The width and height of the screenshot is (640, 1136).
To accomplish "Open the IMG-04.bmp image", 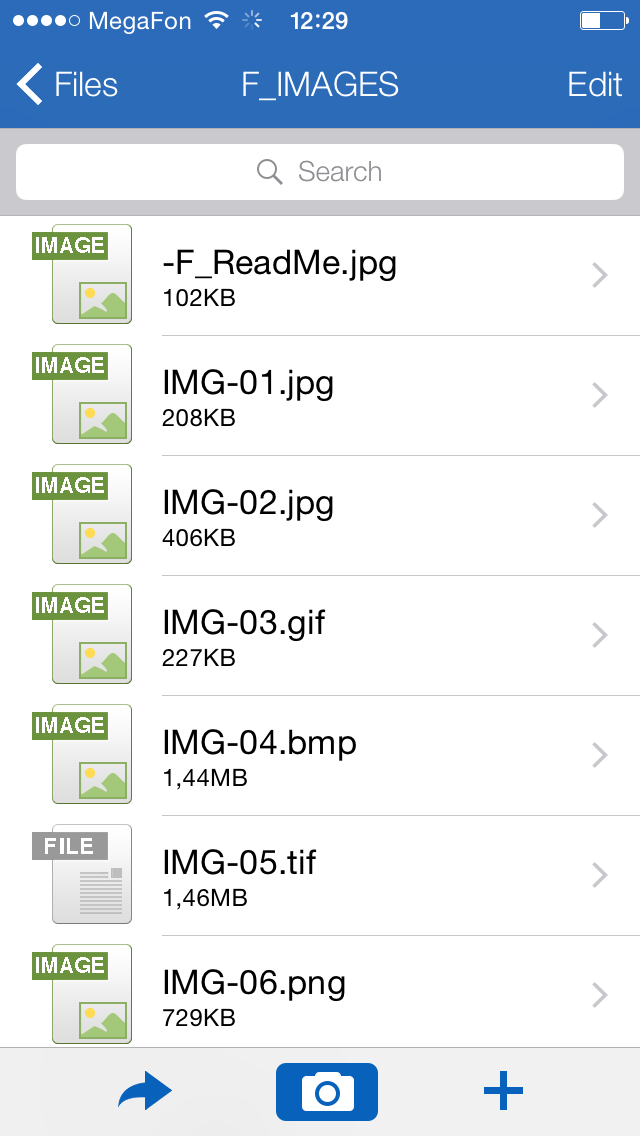I will pos(320,755).
